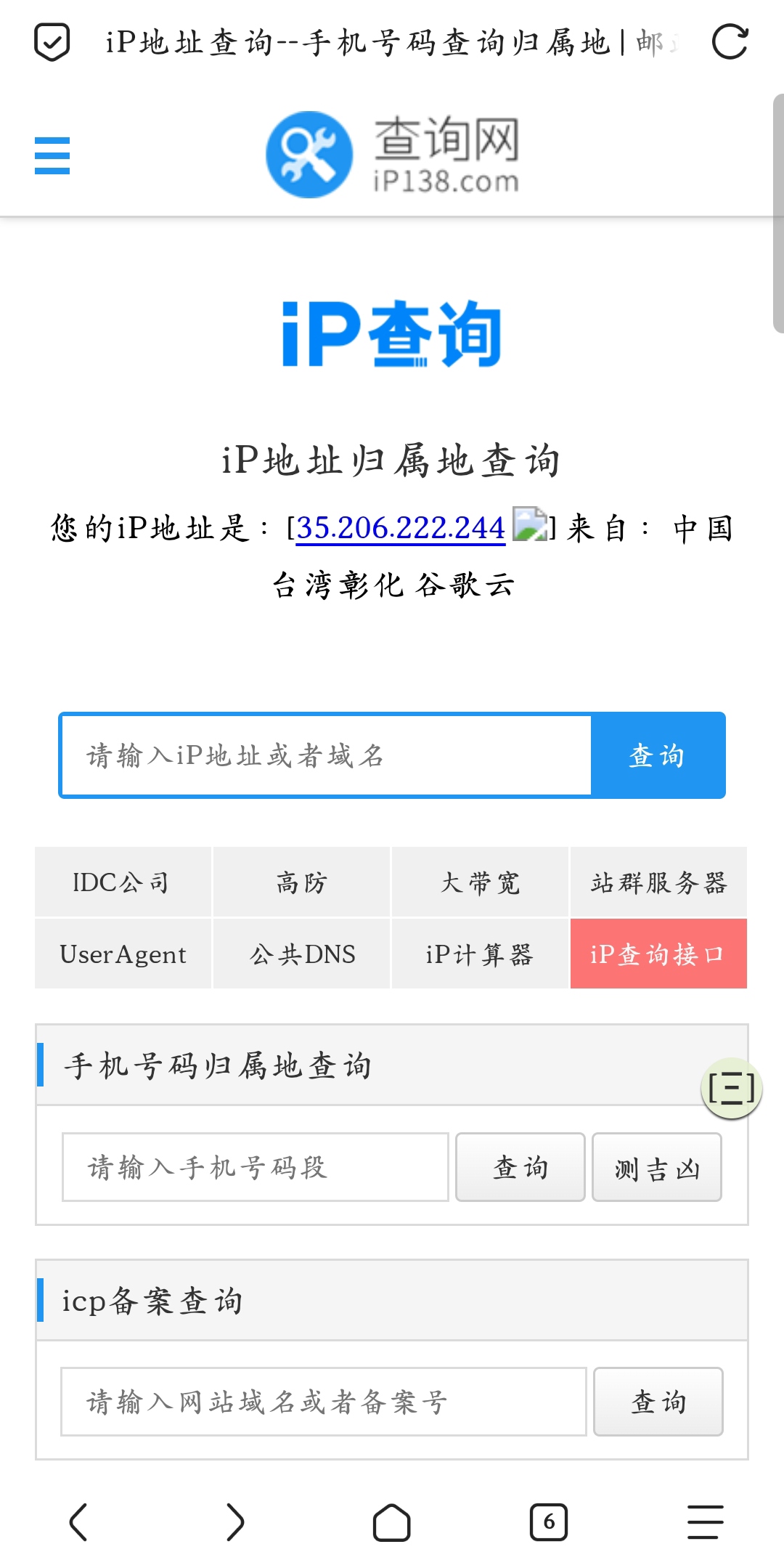
Task: Open the 公共DNS page
Action: pyautogui.click(x=301, y=954)
